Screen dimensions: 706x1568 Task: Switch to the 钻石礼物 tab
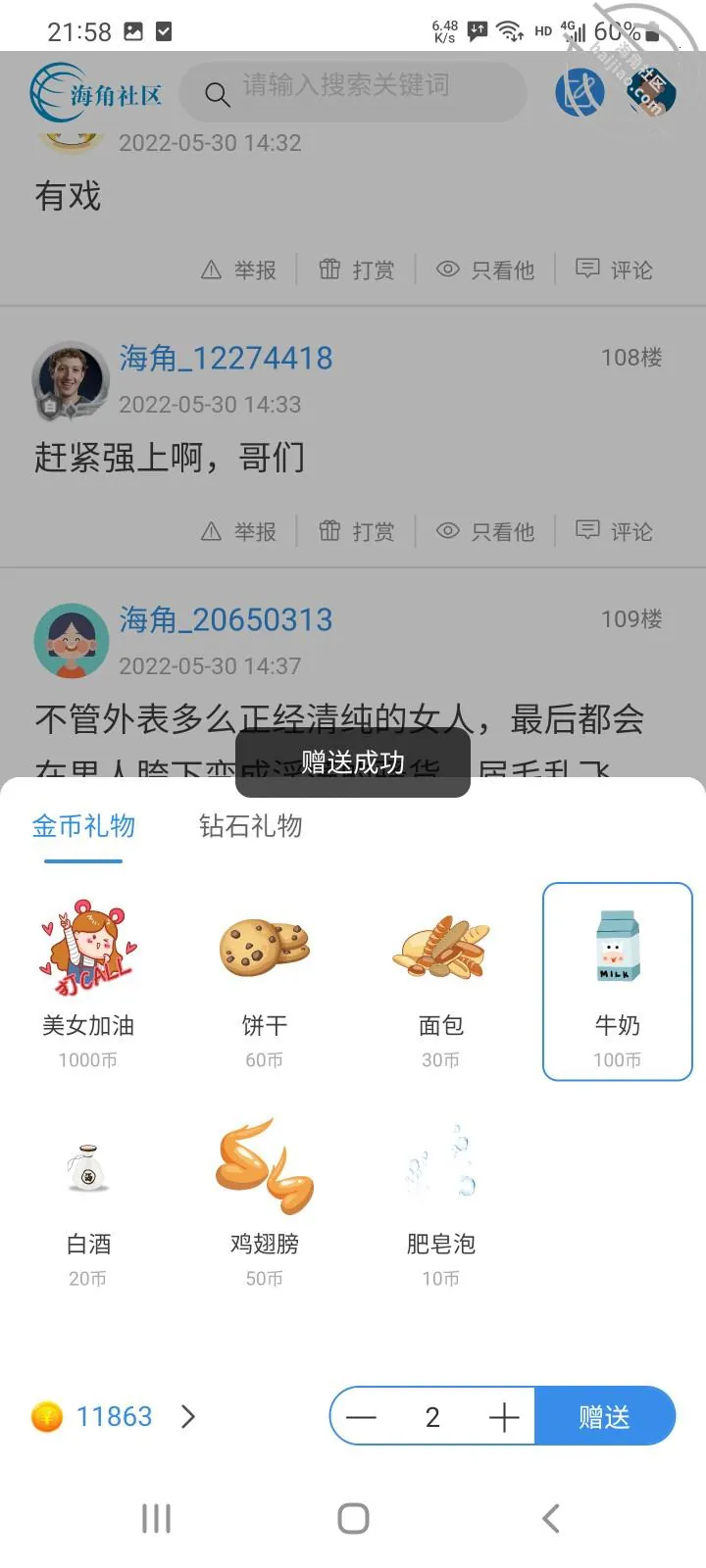pos(250,826)
